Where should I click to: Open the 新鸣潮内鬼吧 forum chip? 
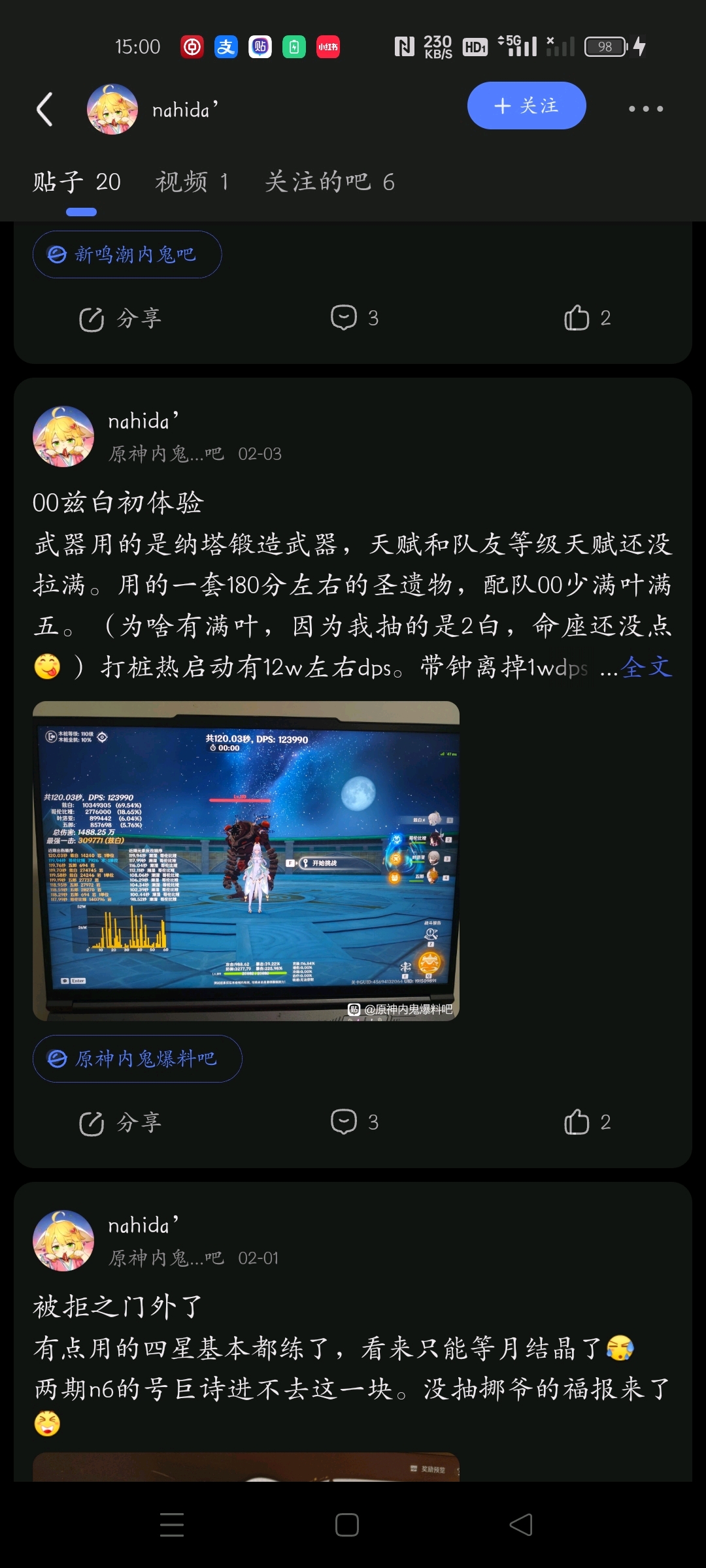coord(127,254)
